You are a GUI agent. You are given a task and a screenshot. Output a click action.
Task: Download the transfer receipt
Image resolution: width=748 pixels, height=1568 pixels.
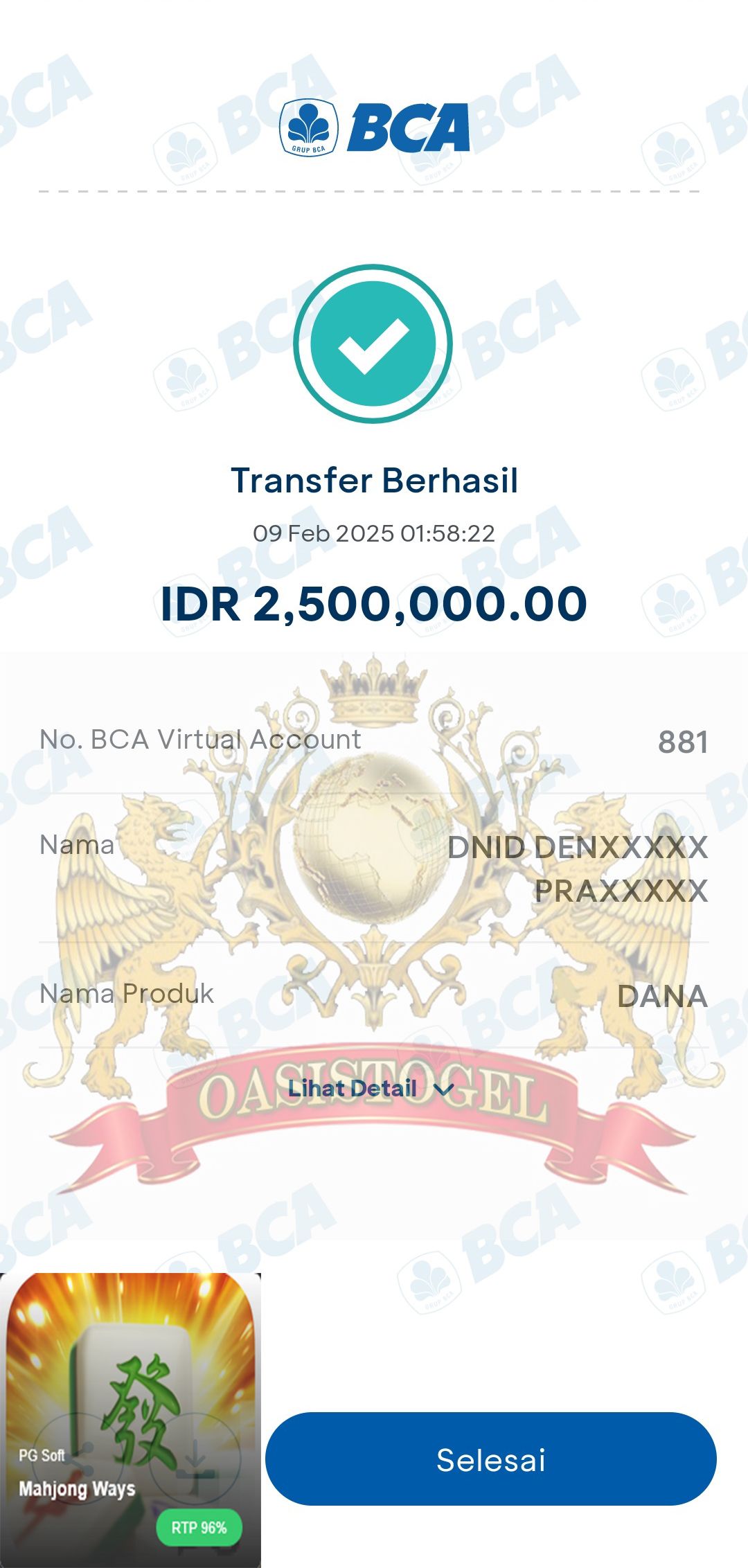click(195, 1458)
